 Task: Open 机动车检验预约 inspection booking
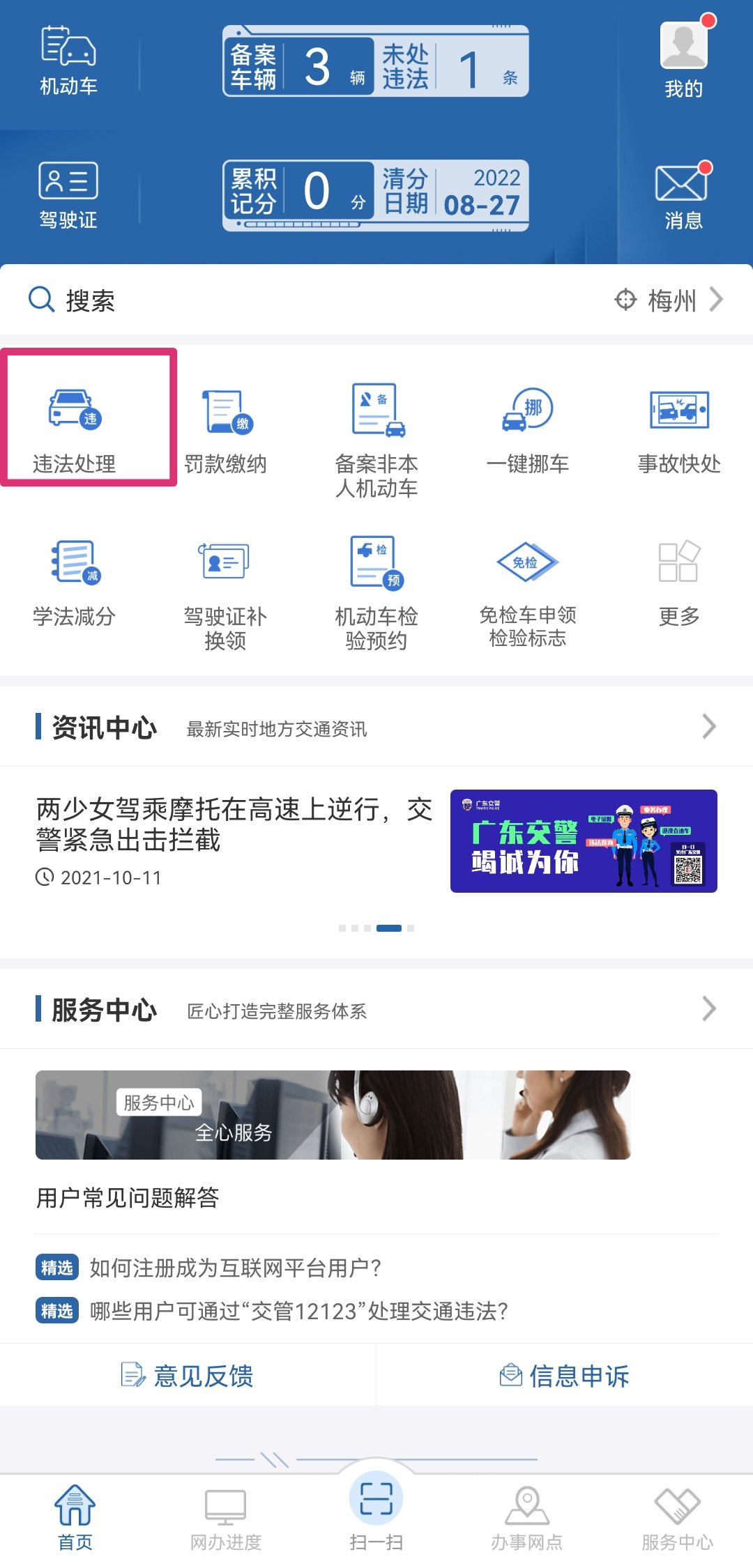coord(376,589)
